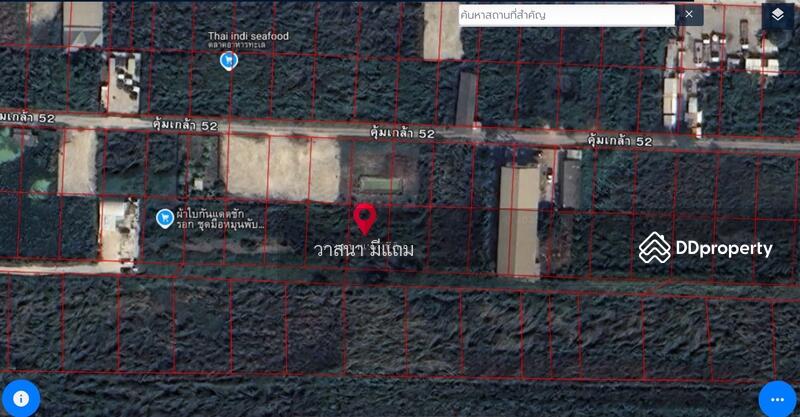
Task: Clear the search box with the X
Action: [689, 15]
